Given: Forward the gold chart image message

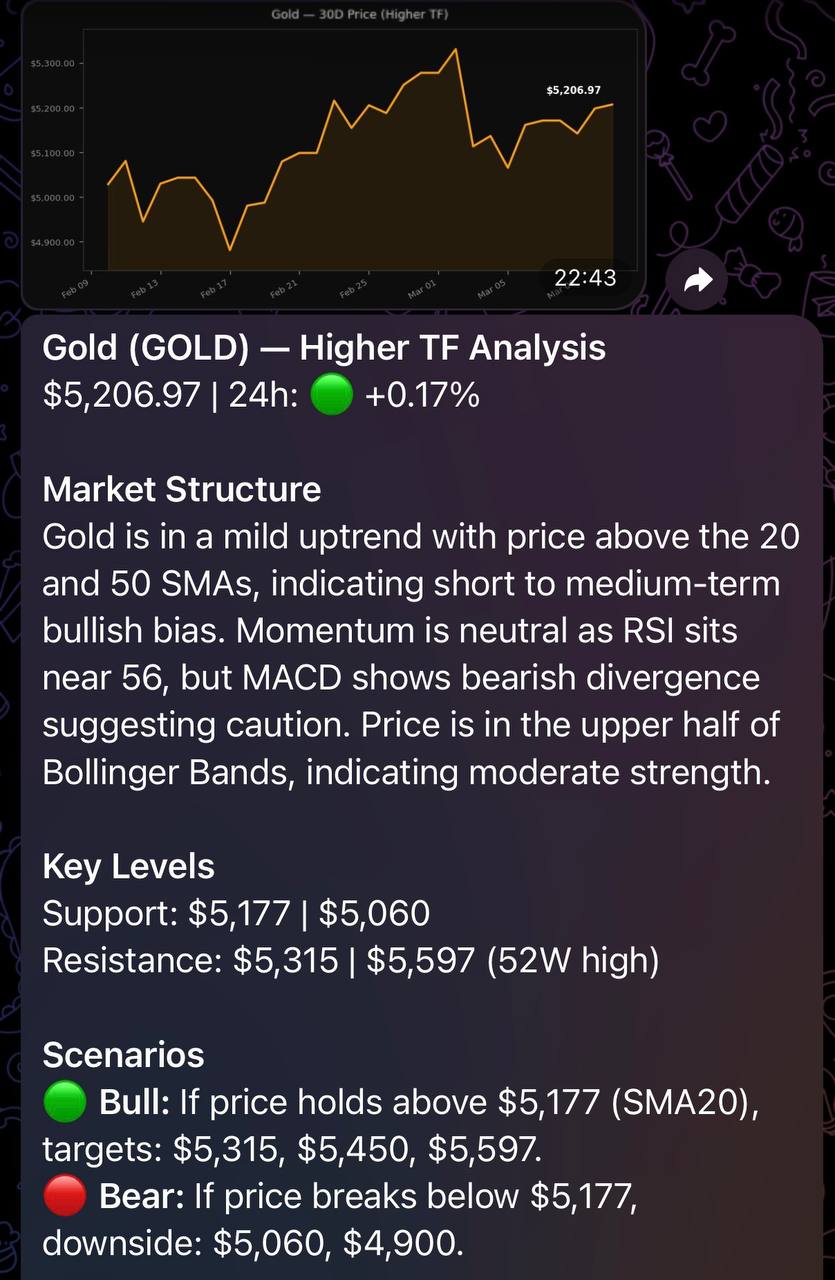Looking at the screenshot, I should pyautogui.click(x=697, y=280).
